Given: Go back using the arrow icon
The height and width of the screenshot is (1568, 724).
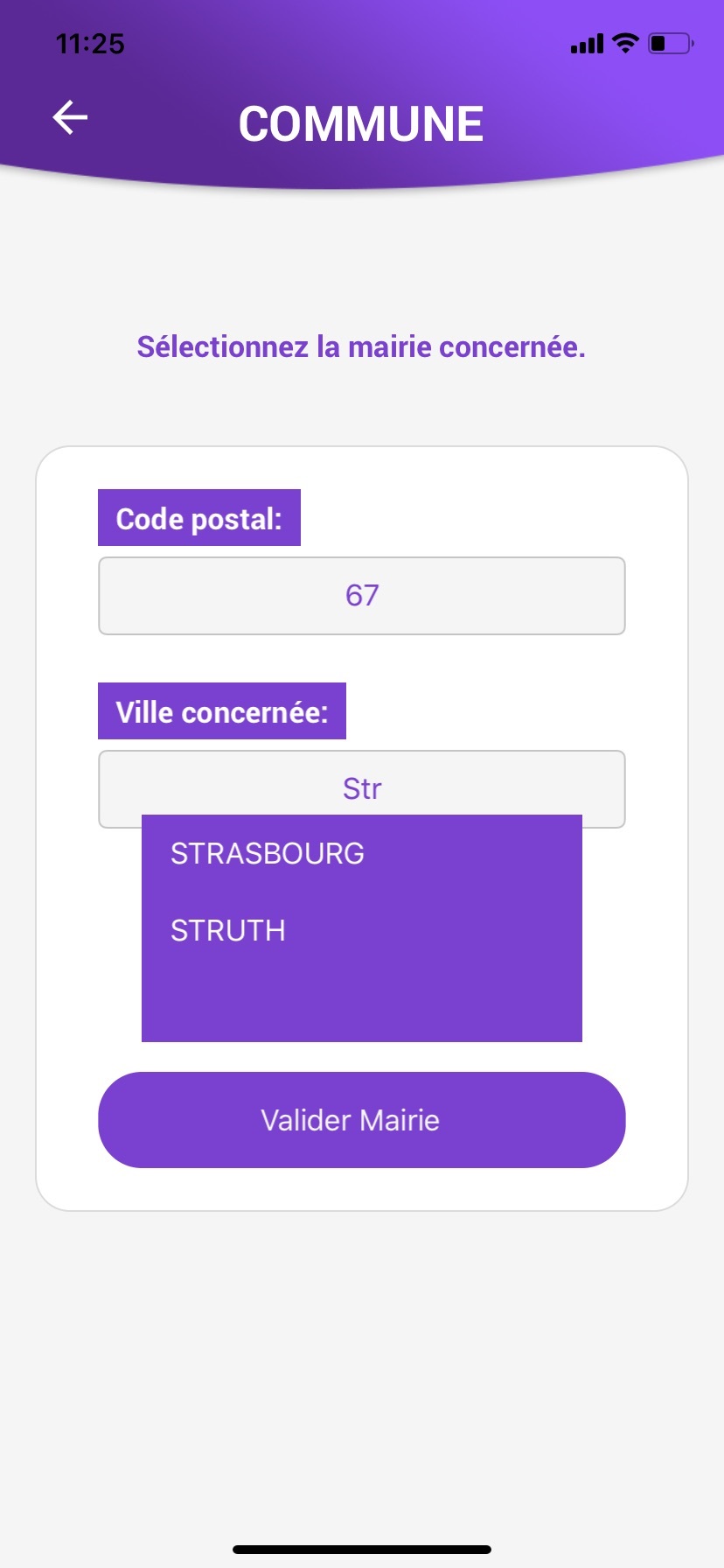Looking at the screenshot, I should point(70,117).
